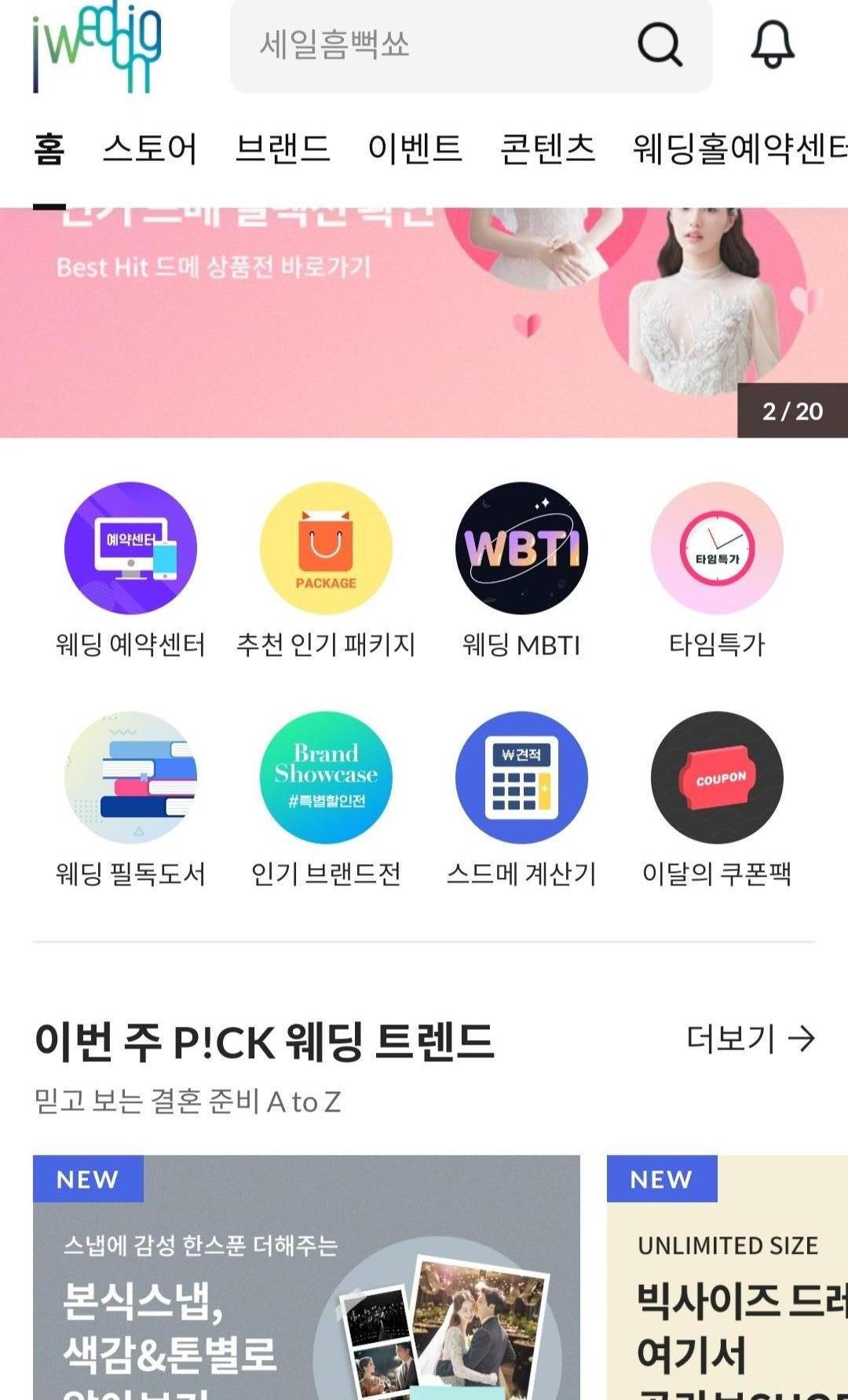Launch the 웨딩 MBTI shortcut
This screenshot has width=848, height=1400.
521,548
